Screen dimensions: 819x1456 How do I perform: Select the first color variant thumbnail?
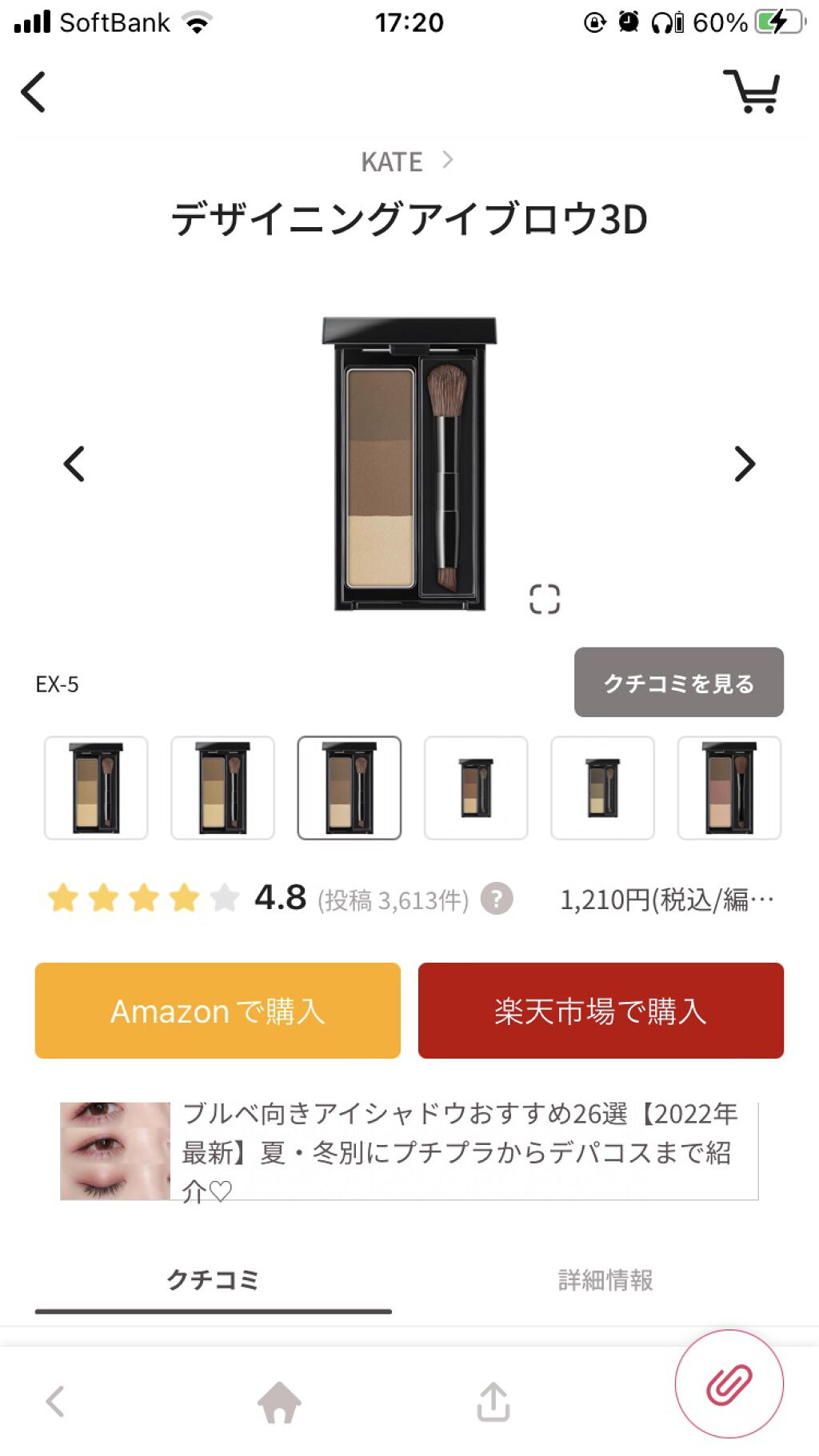click(96, 788)
